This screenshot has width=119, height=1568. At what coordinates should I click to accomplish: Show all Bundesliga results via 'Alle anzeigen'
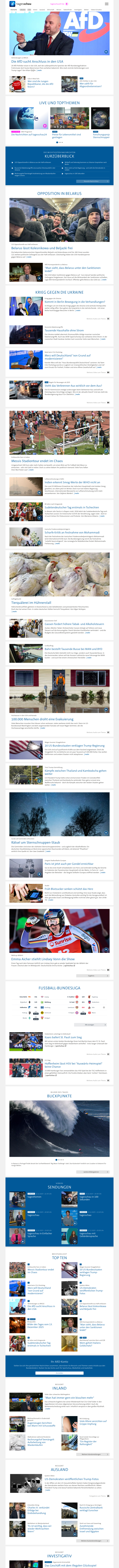[x=89, y=1024]
